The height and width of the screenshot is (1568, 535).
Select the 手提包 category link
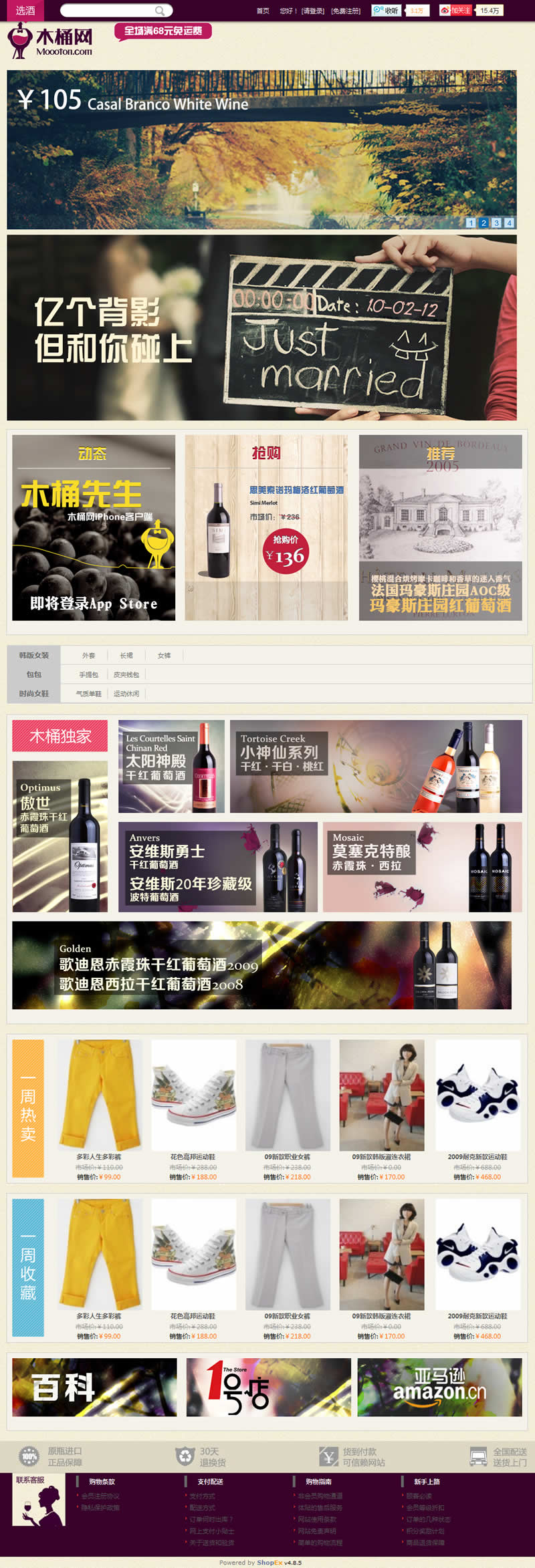point(88,675)
